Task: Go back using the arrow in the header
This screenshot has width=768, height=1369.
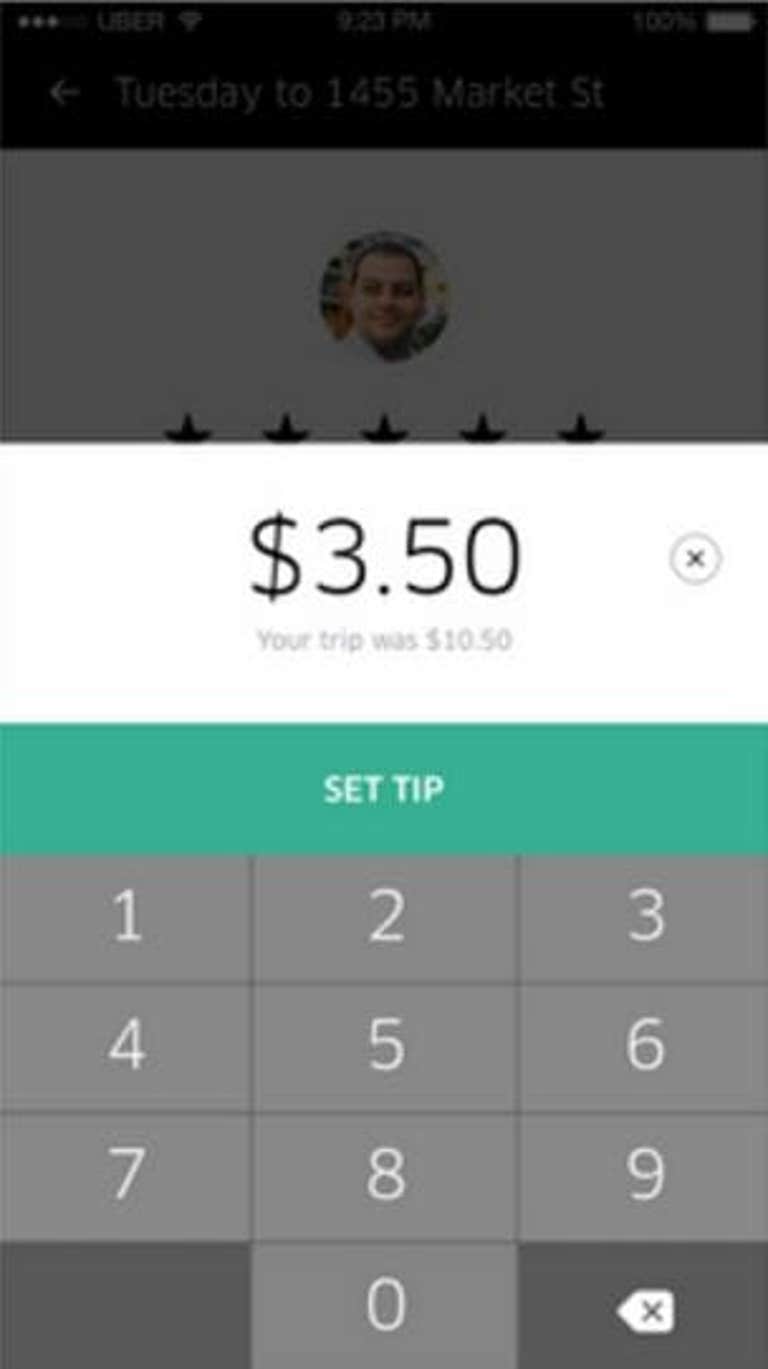Action: point(65,93)
